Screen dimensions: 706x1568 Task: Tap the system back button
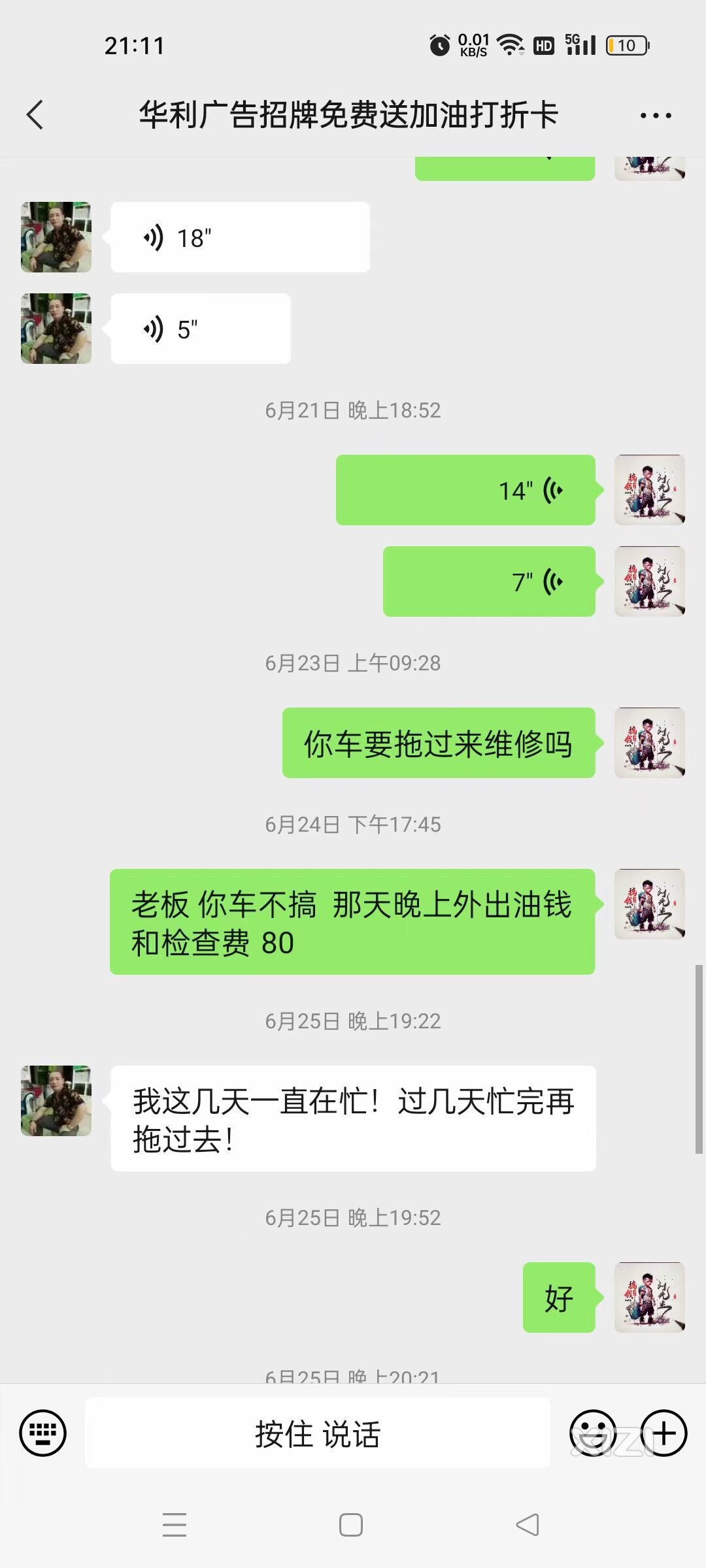pos(528,1525)
